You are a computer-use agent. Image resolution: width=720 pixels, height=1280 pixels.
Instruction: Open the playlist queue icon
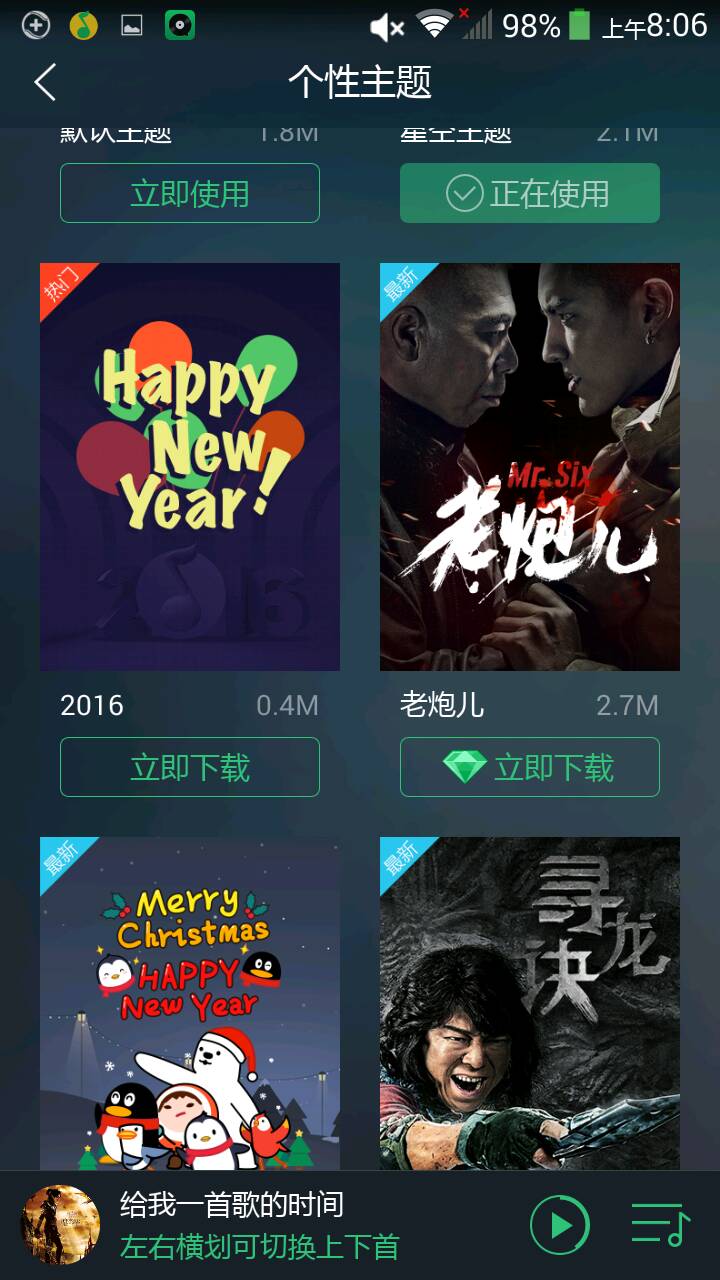[x=660, y=1225]
